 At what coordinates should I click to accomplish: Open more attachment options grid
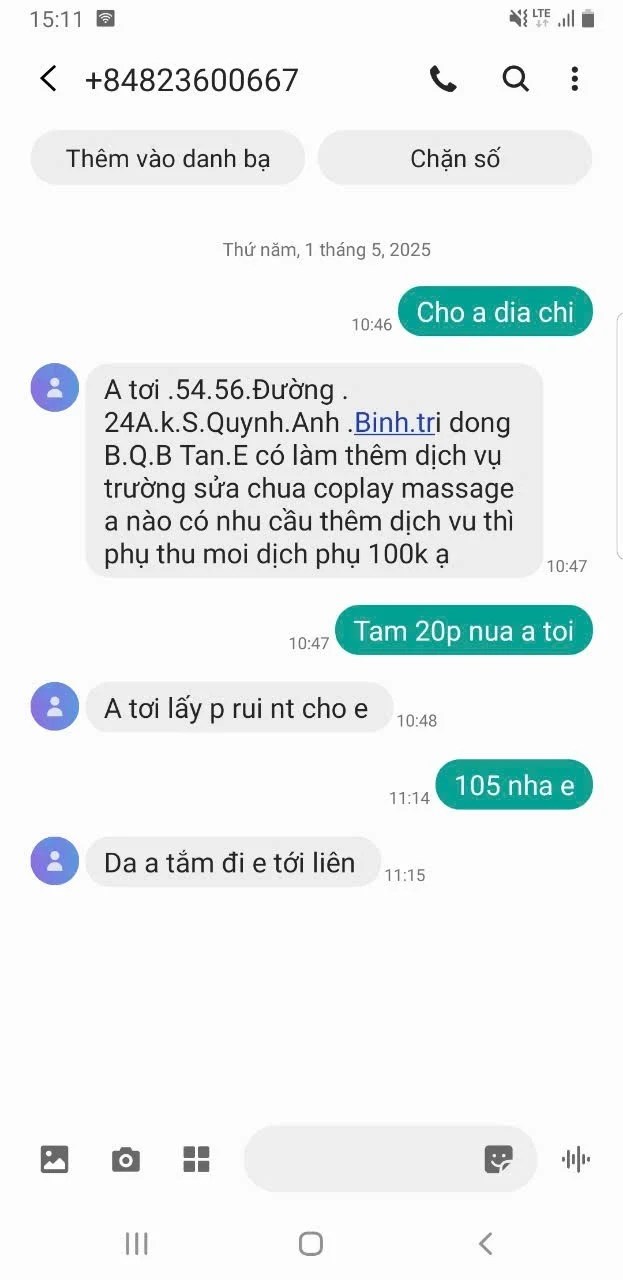[196, 1159]
